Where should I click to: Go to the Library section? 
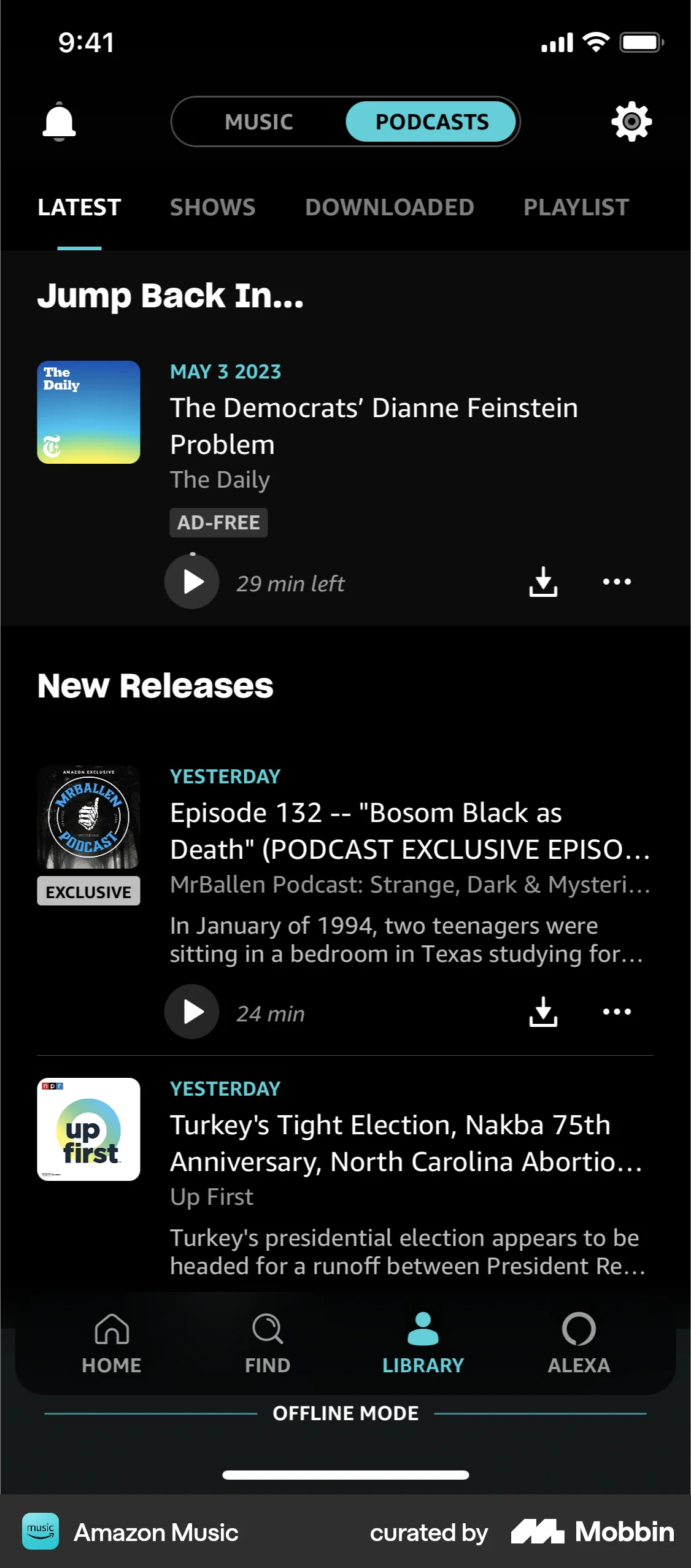(x=423, y=1343)
